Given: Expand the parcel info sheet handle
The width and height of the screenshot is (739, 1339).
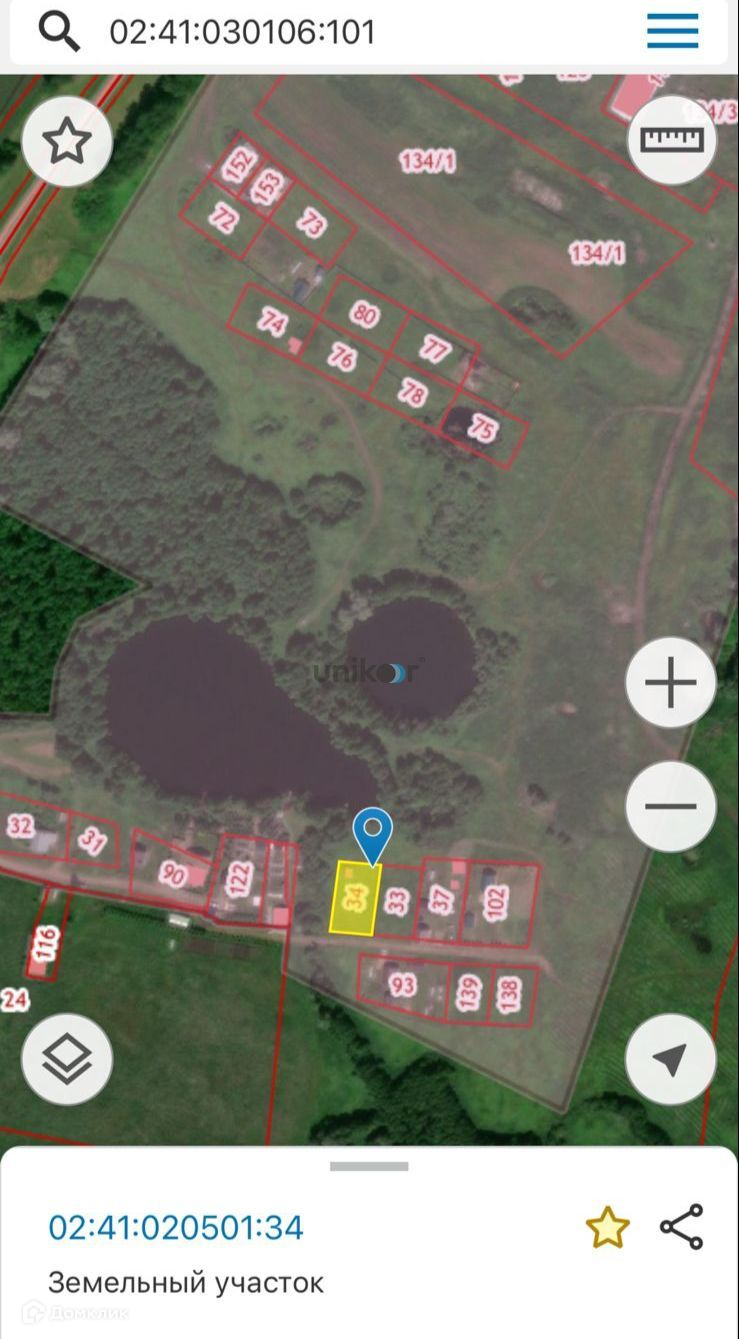Looking at the screenshot, I should click(369, 1166).
